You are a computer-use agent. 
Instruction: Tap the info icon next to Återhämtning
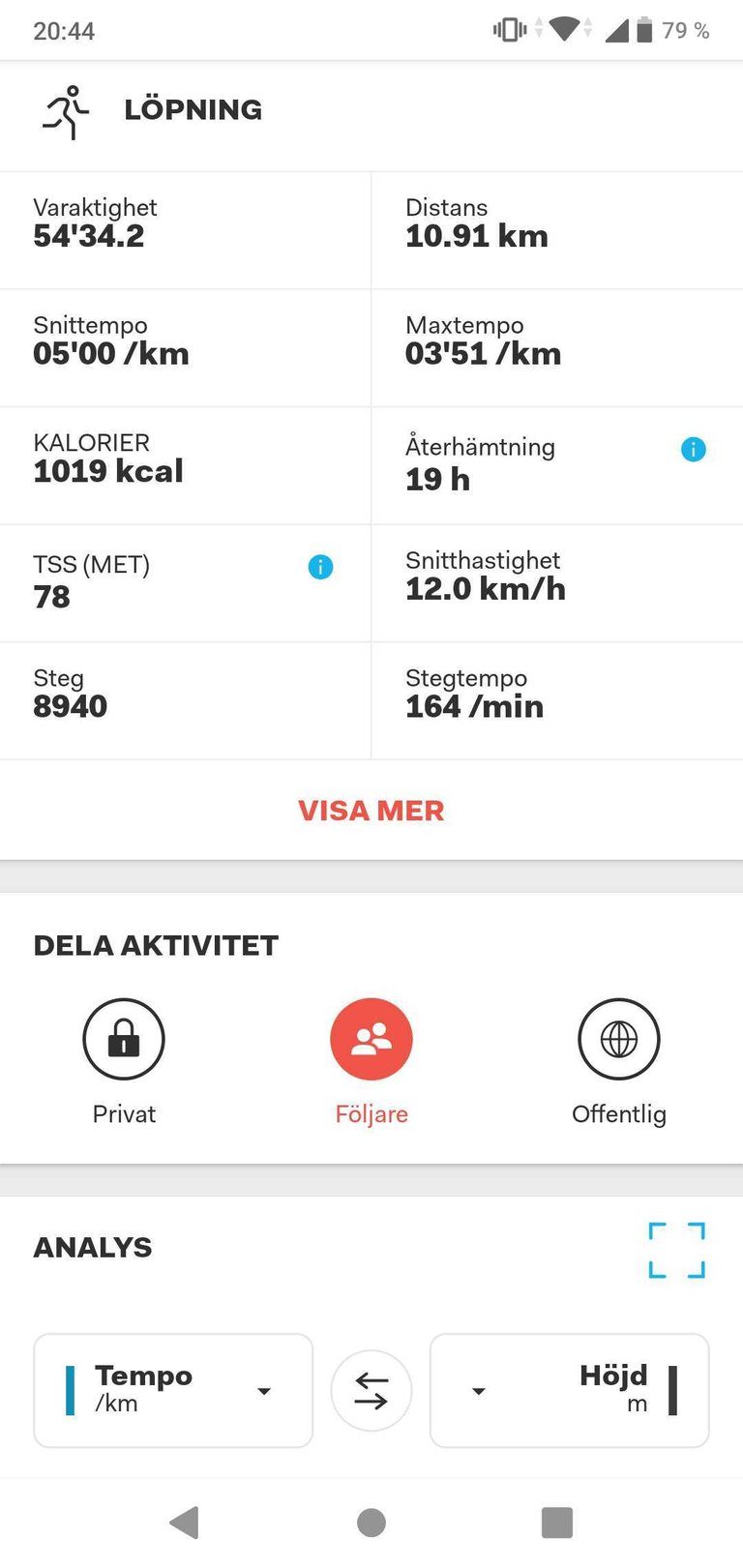coord(693,449)
